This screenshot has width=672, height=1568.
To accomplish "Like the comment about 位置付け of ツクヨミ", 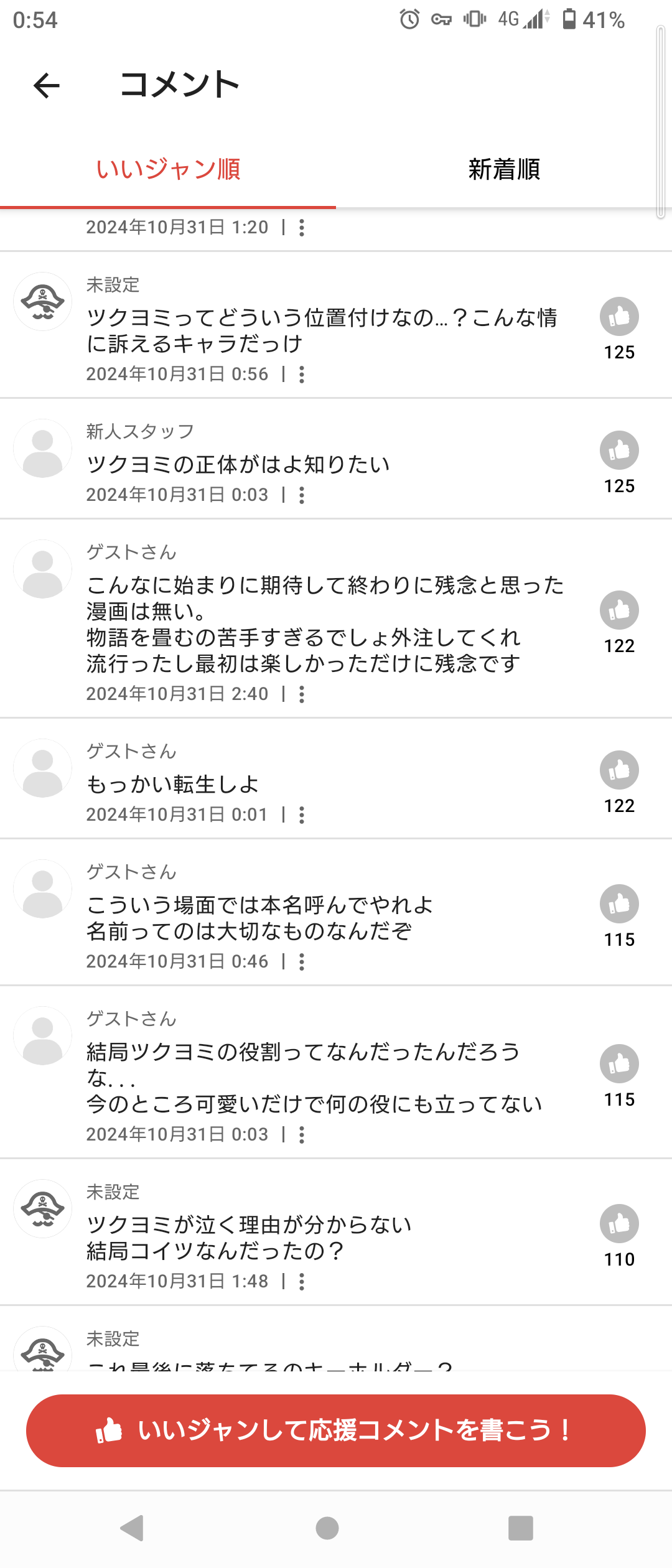I will 619,317.
